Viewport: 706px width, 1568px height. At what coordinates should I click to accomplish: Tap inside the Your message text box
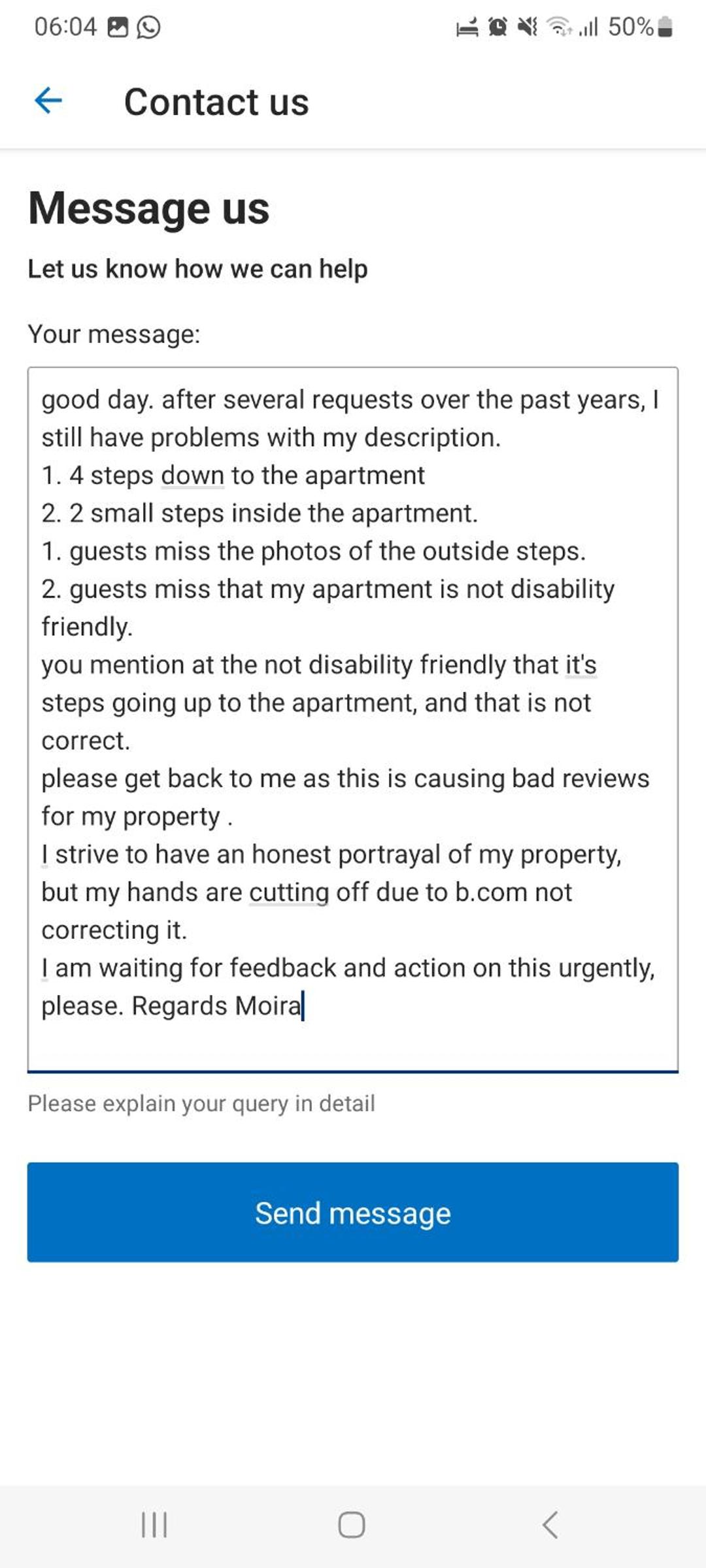[353, 719]
